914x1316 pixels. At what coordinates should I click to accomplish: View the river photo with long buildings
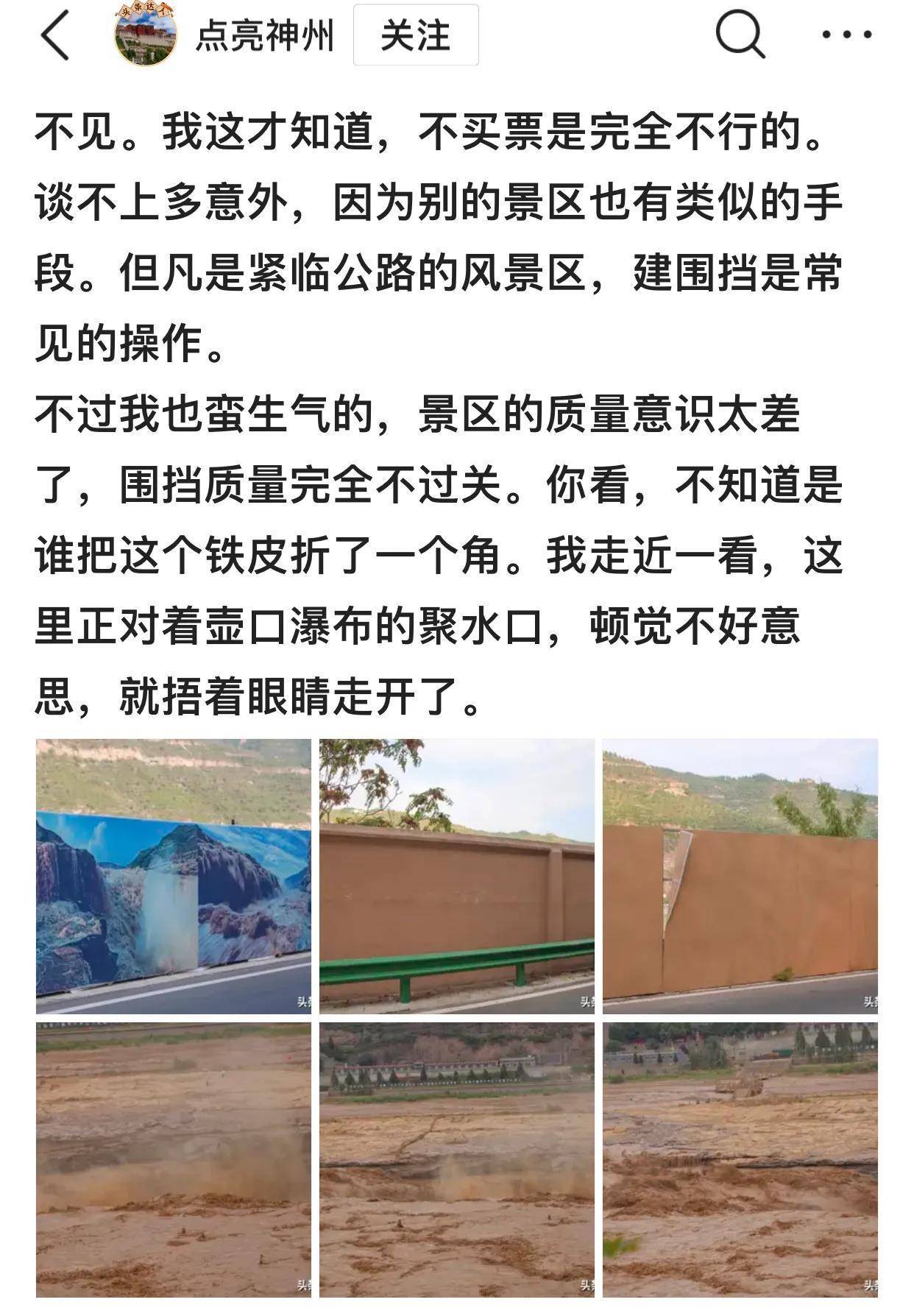pyautogui.click(x=456, y=1159)
